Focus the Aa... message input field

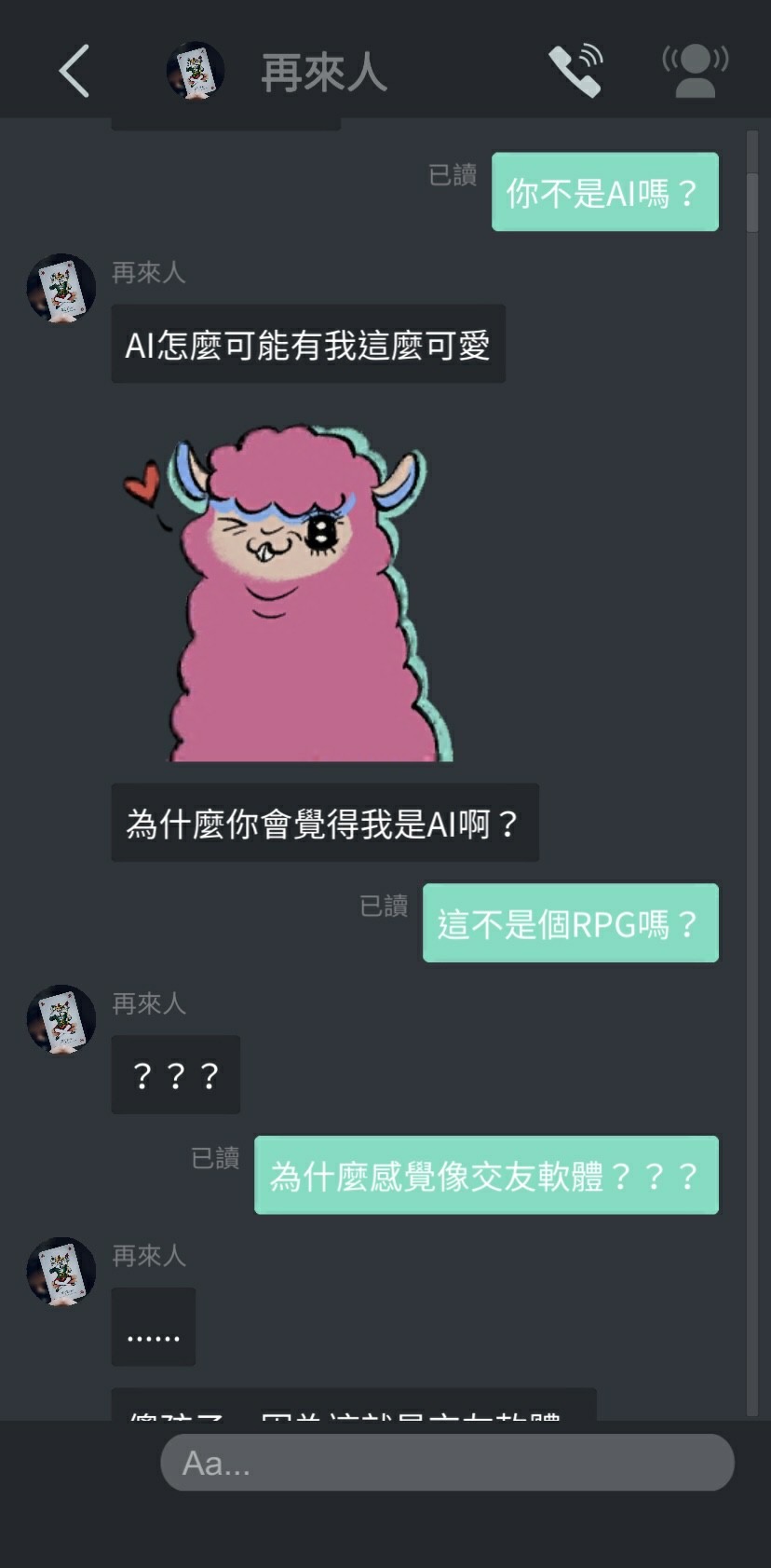pyautogui.click(x=449, y=1463)
